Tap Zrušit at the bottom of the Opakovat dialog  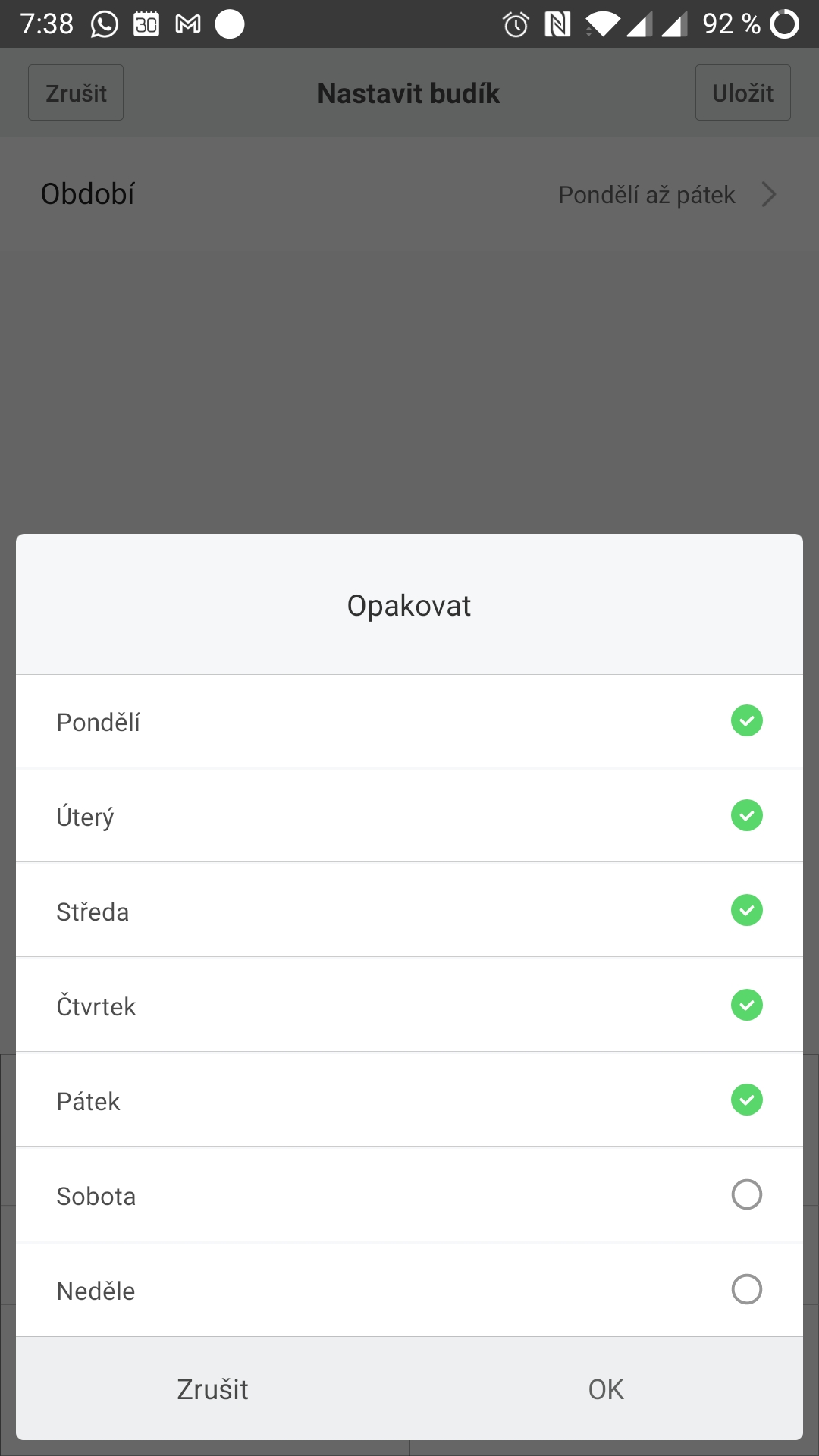212,1389
